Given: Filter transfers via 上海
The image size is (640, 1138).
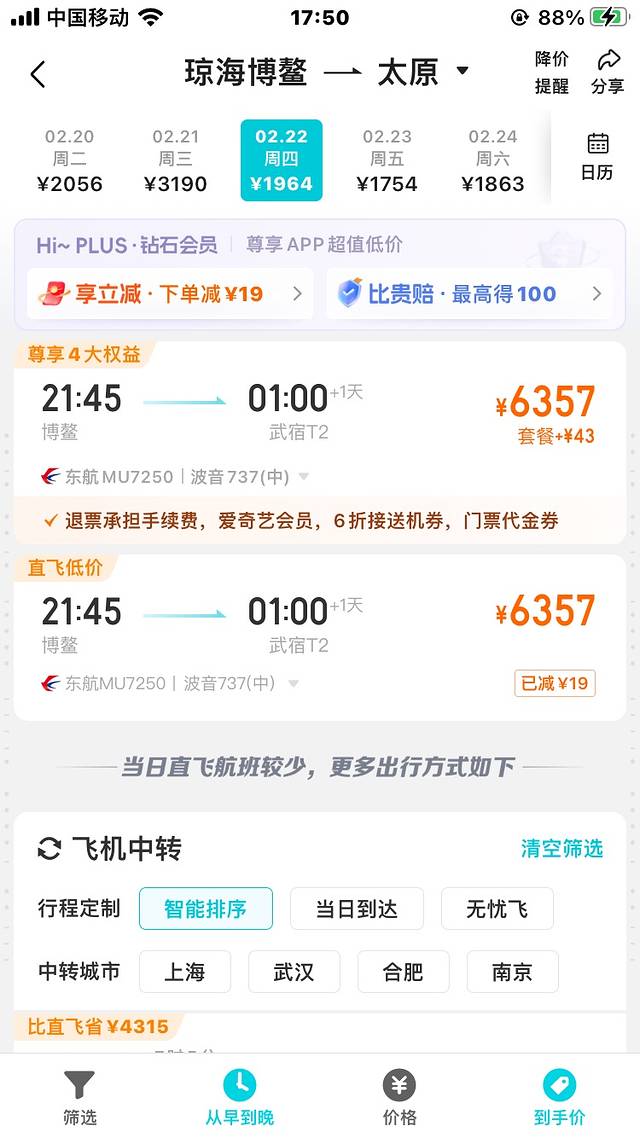Looking at the screenshot, I should [x=184, y=971].
